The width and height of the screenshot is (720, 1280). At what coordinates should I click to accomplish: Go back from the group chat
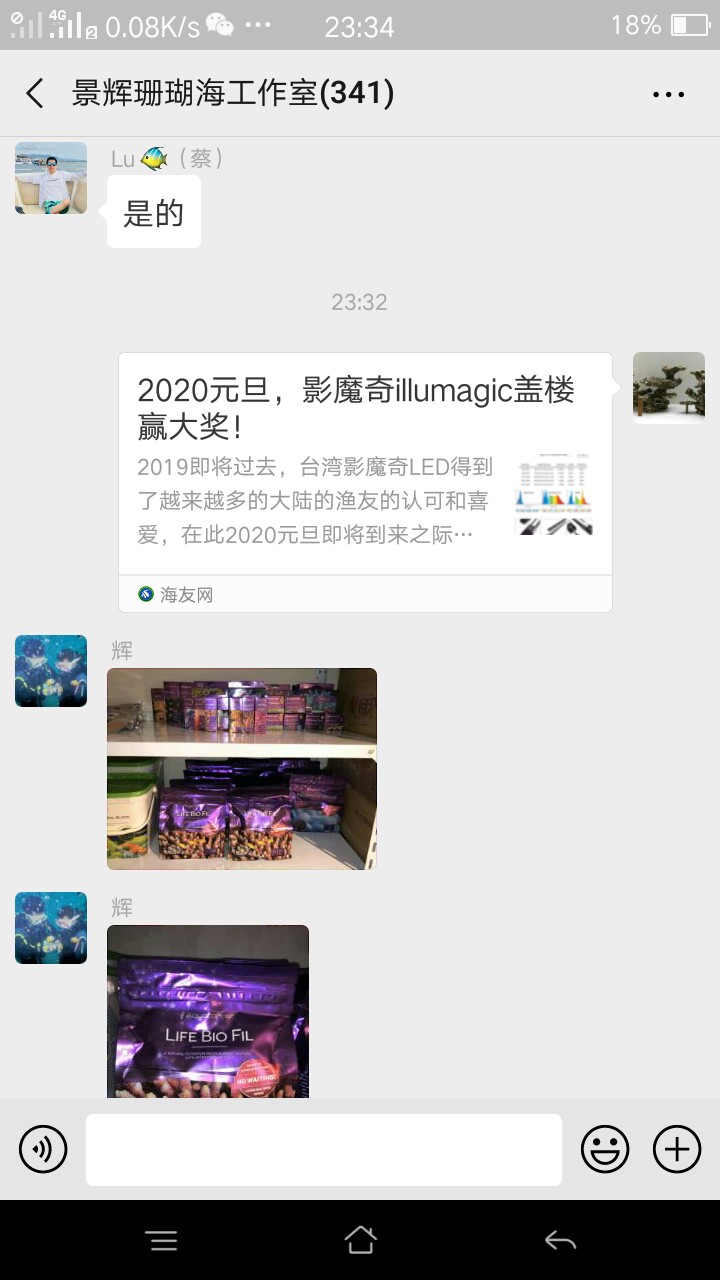tap(35, 94)
